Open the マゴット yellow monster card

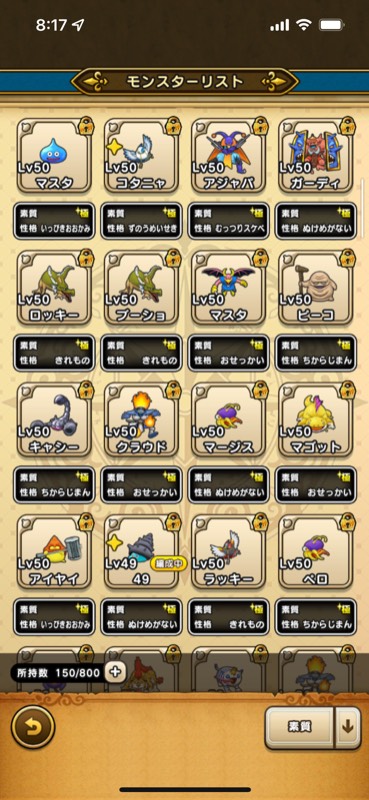coord(316,419)
